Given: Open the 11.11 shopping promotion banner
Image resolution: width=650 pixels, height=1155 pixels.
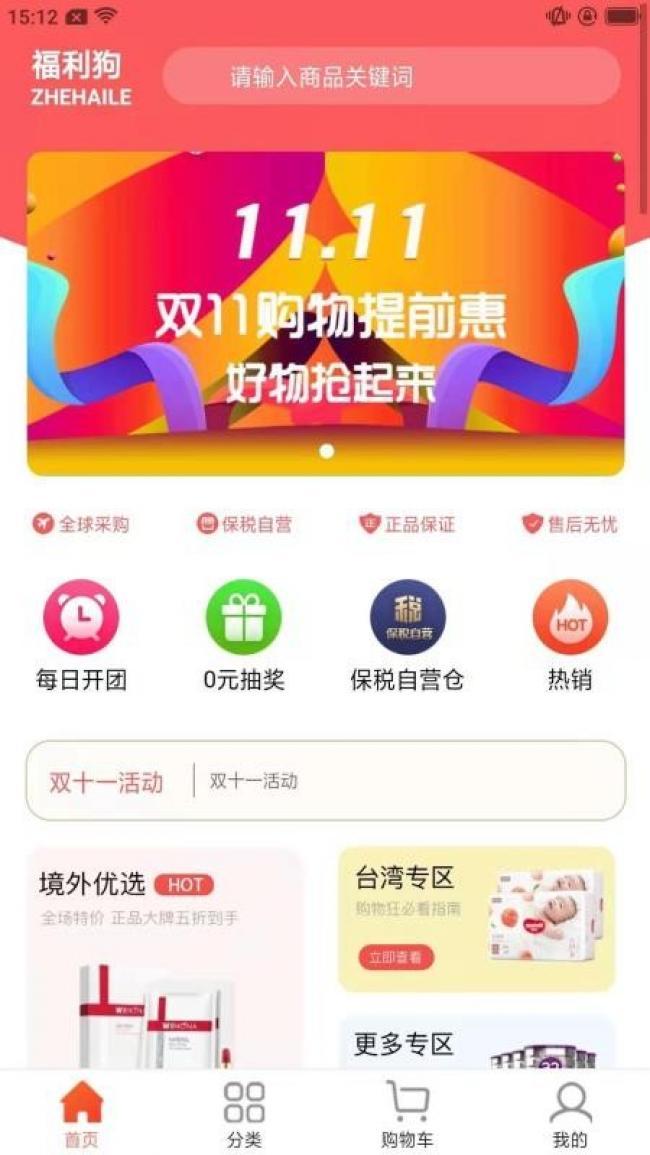Looking at the screenshot, I should click(326, 313).
